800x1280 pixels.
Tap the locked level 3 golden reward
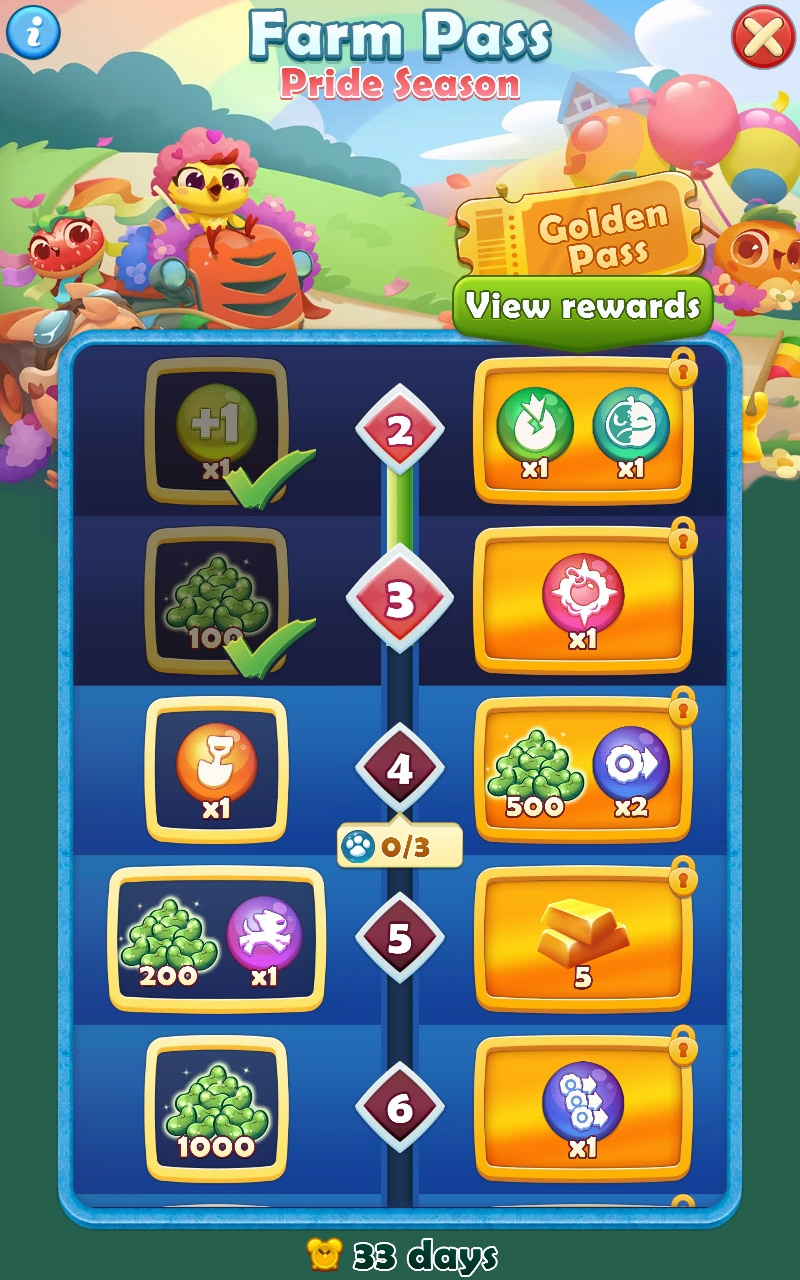583,600
